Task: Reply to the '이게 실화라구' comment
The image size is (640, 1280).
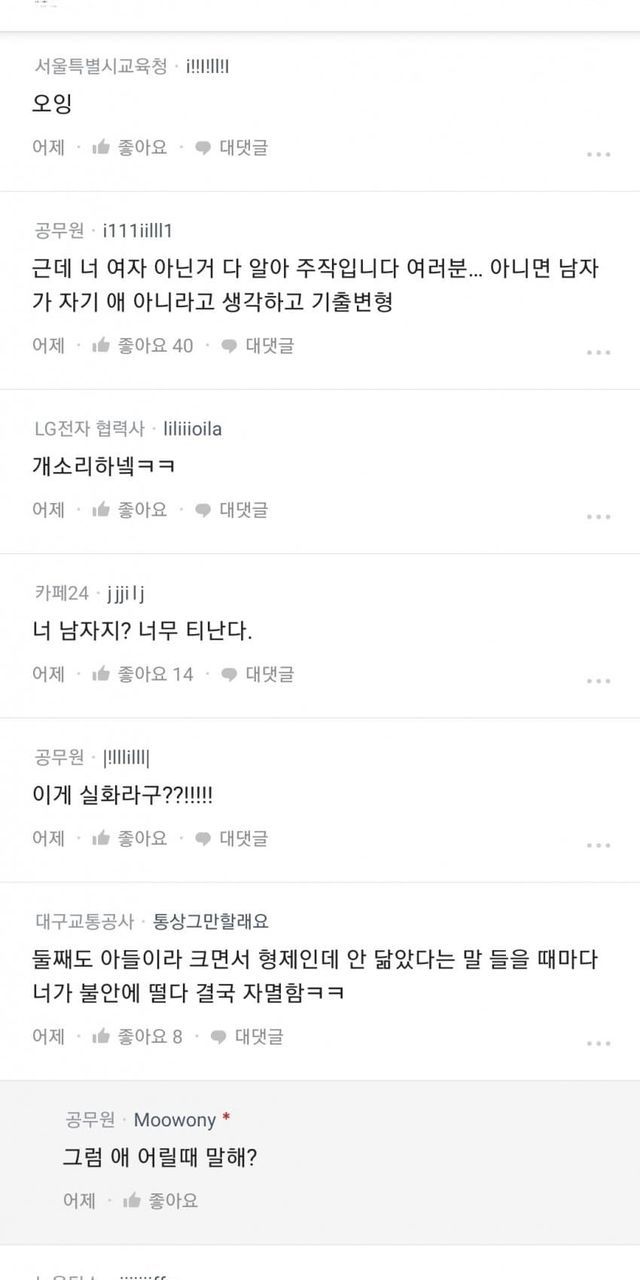Action: (231, 838)
